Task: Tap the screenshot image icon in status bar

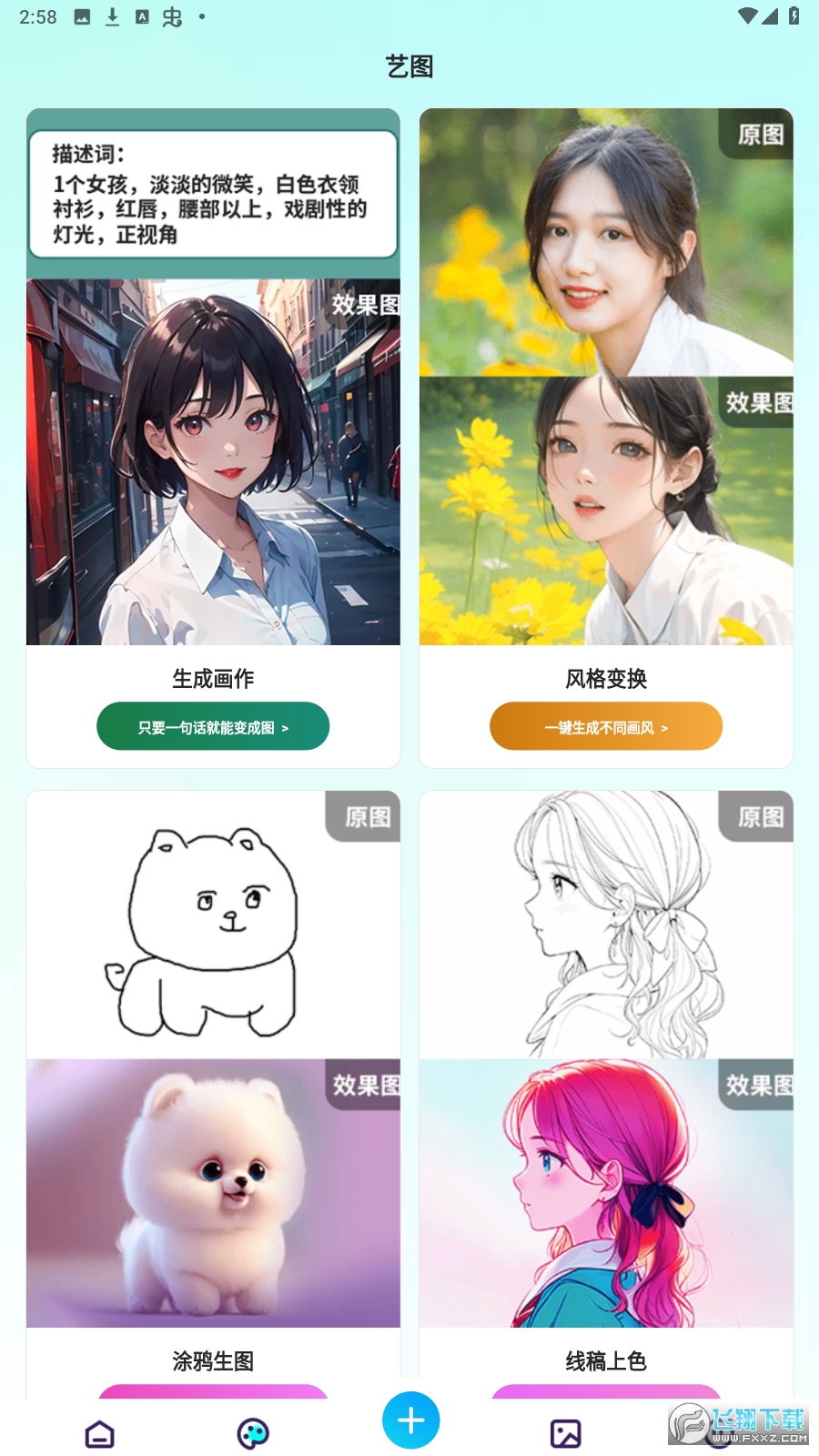Action: [84, 15]
